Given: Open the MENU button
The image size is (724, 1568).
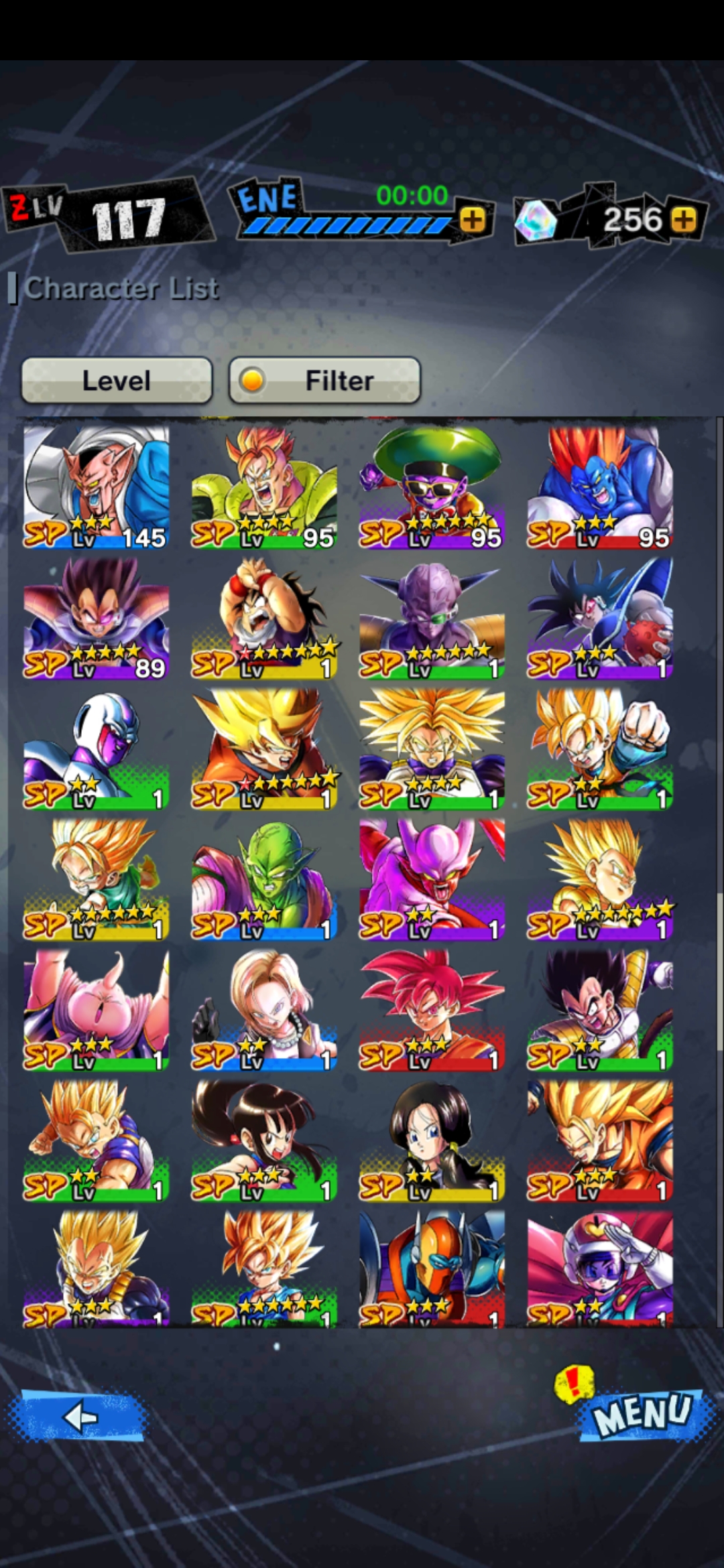Looking at the screenshot, I should [x=642, y=1413].
